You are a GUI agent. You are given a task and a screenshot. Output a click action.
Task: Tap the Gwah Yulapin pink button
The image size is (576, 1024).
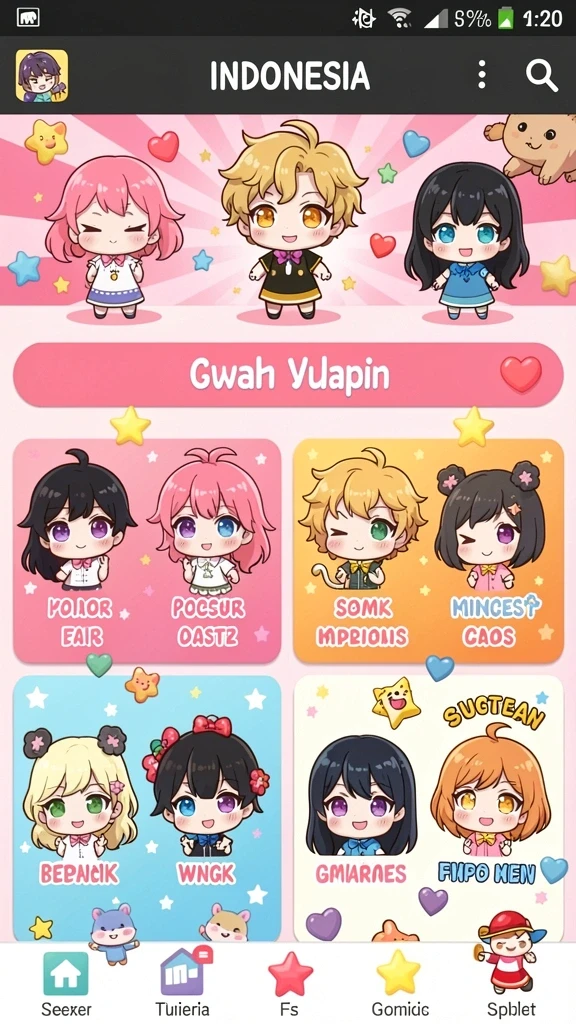pyautogui.click(x=288, y=375)
